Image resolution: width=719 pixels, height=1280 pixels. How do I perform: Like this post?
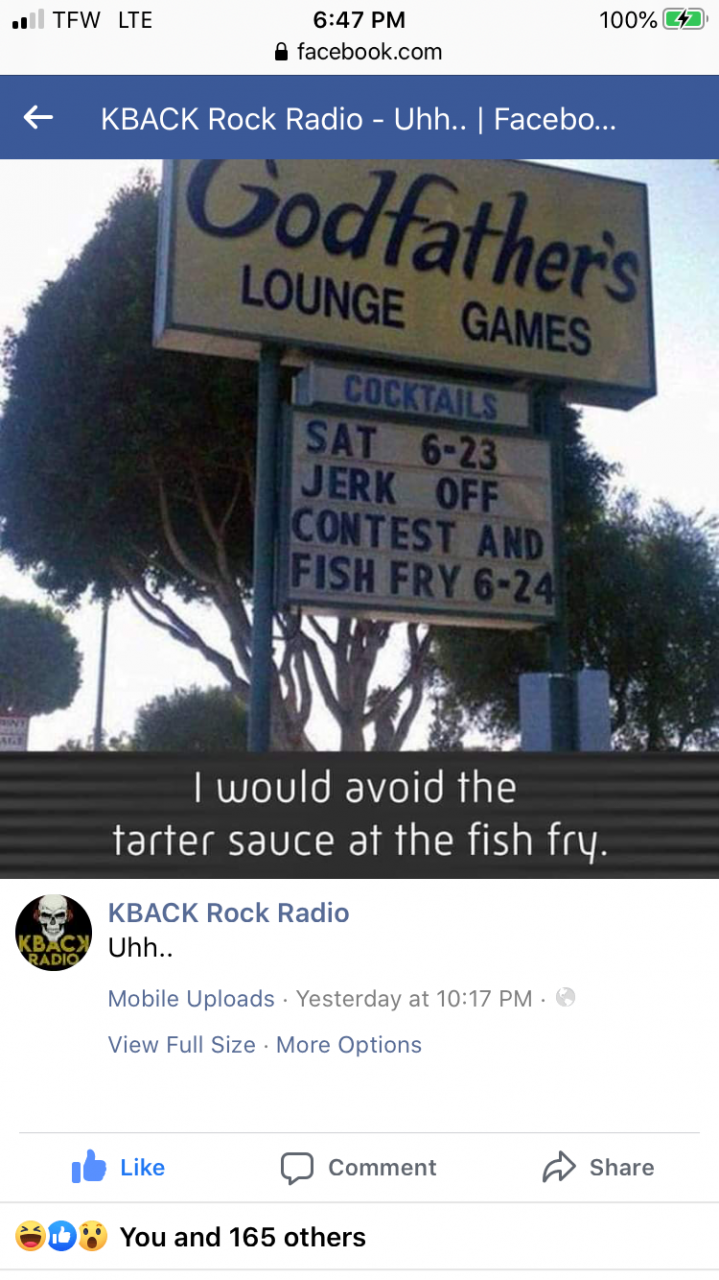tap(119, 1167)
